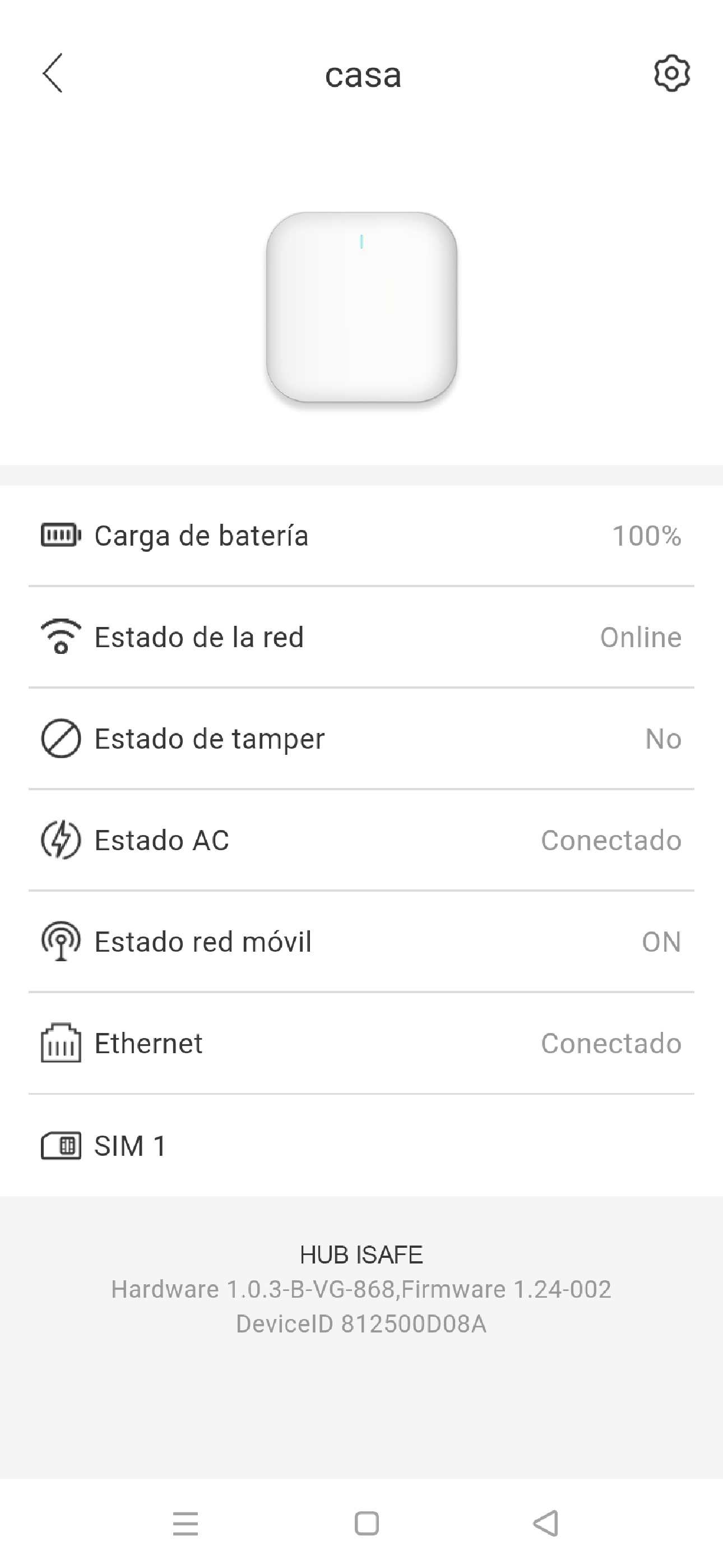Screen dimensions: 723x1568
Task: Open recent apps from navigation bar
Action: point(186,1524)
